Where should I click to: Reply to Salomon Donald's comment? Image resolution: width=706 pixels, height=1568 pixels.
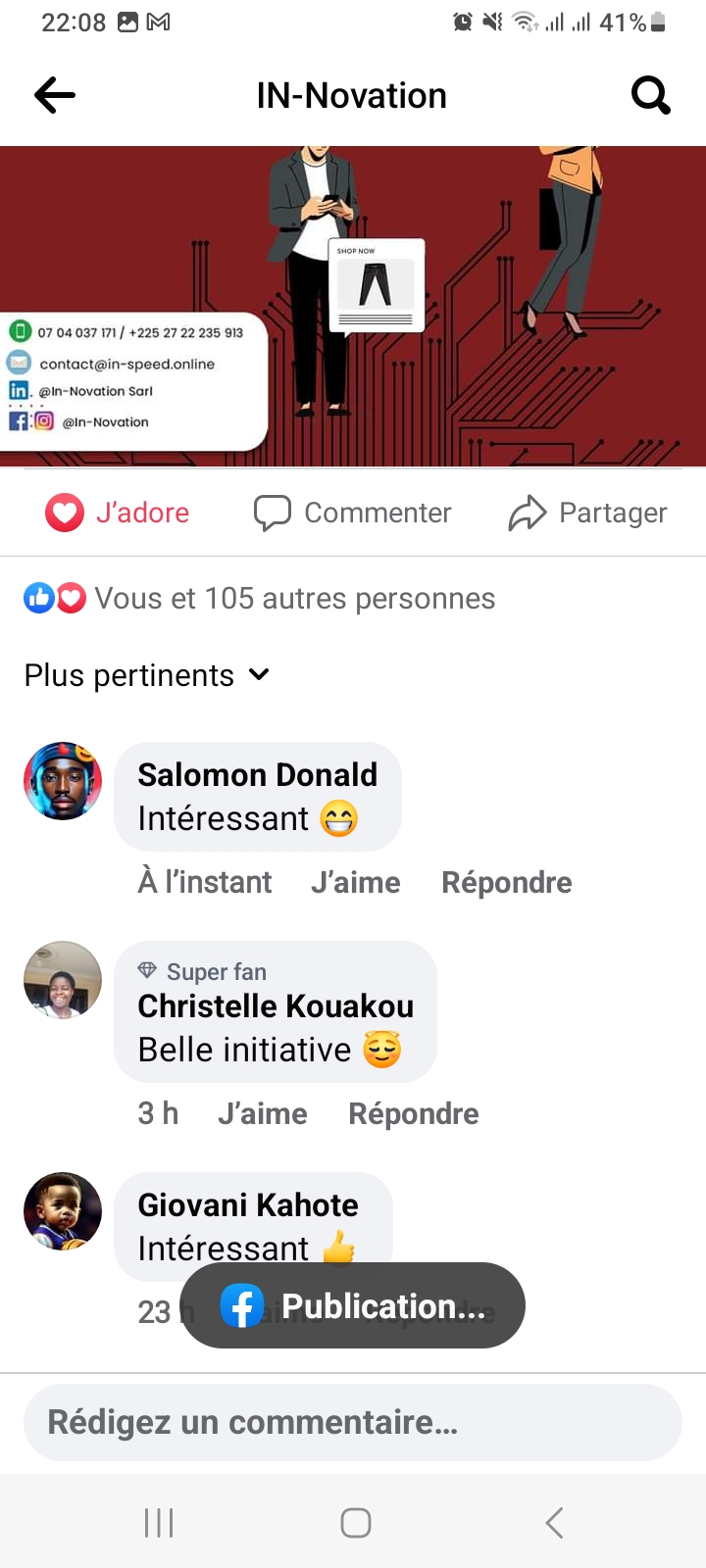506,882
